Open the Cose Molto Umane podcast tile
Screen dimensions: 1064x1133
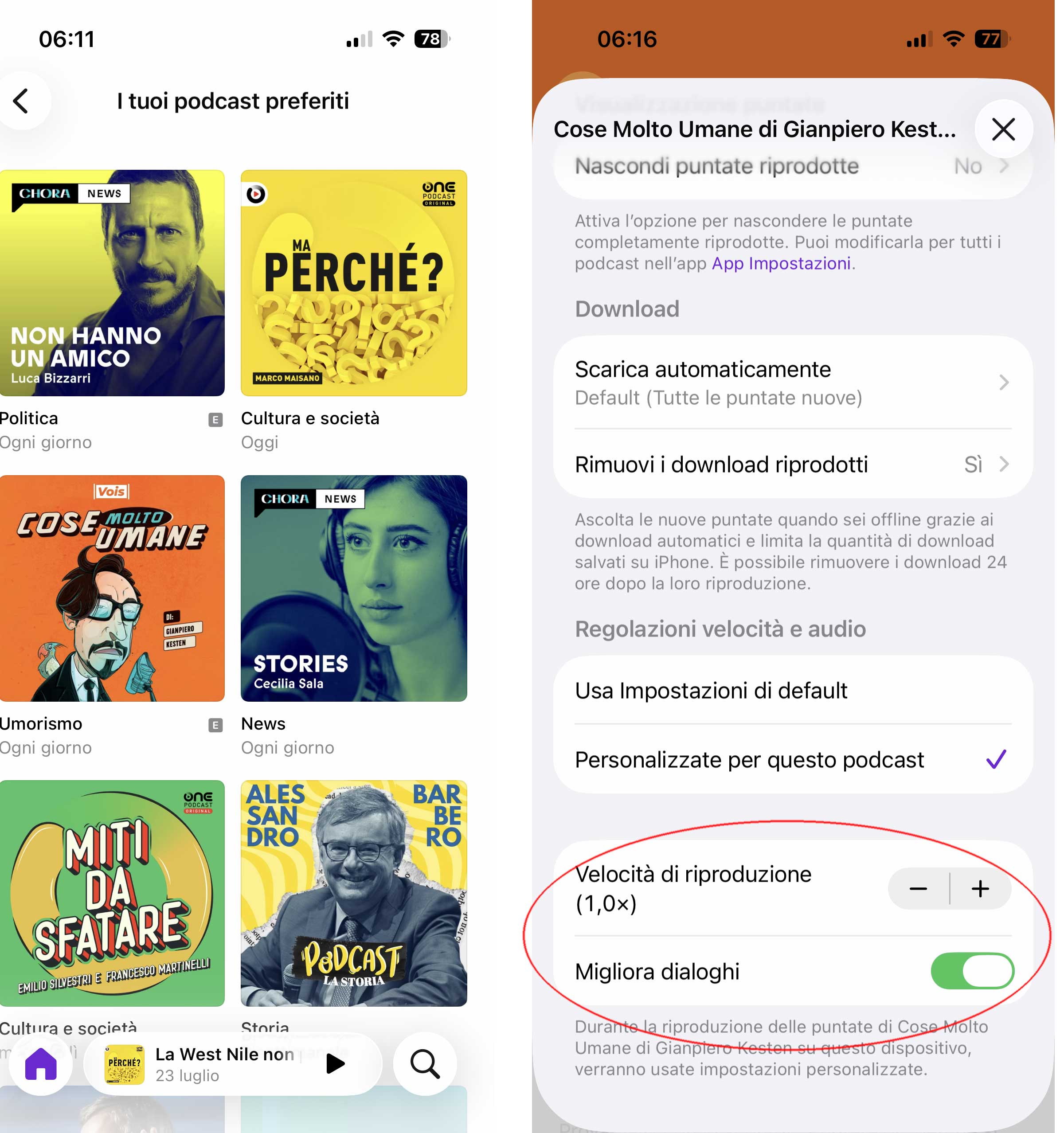point(112,589)
